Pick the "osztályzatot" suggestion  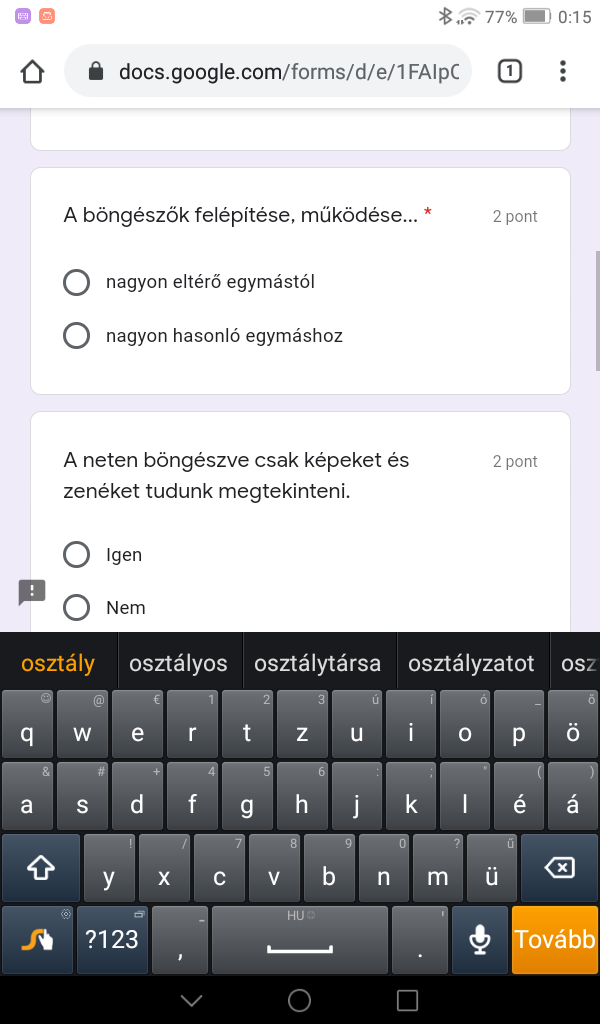click(x=471, y=663)
